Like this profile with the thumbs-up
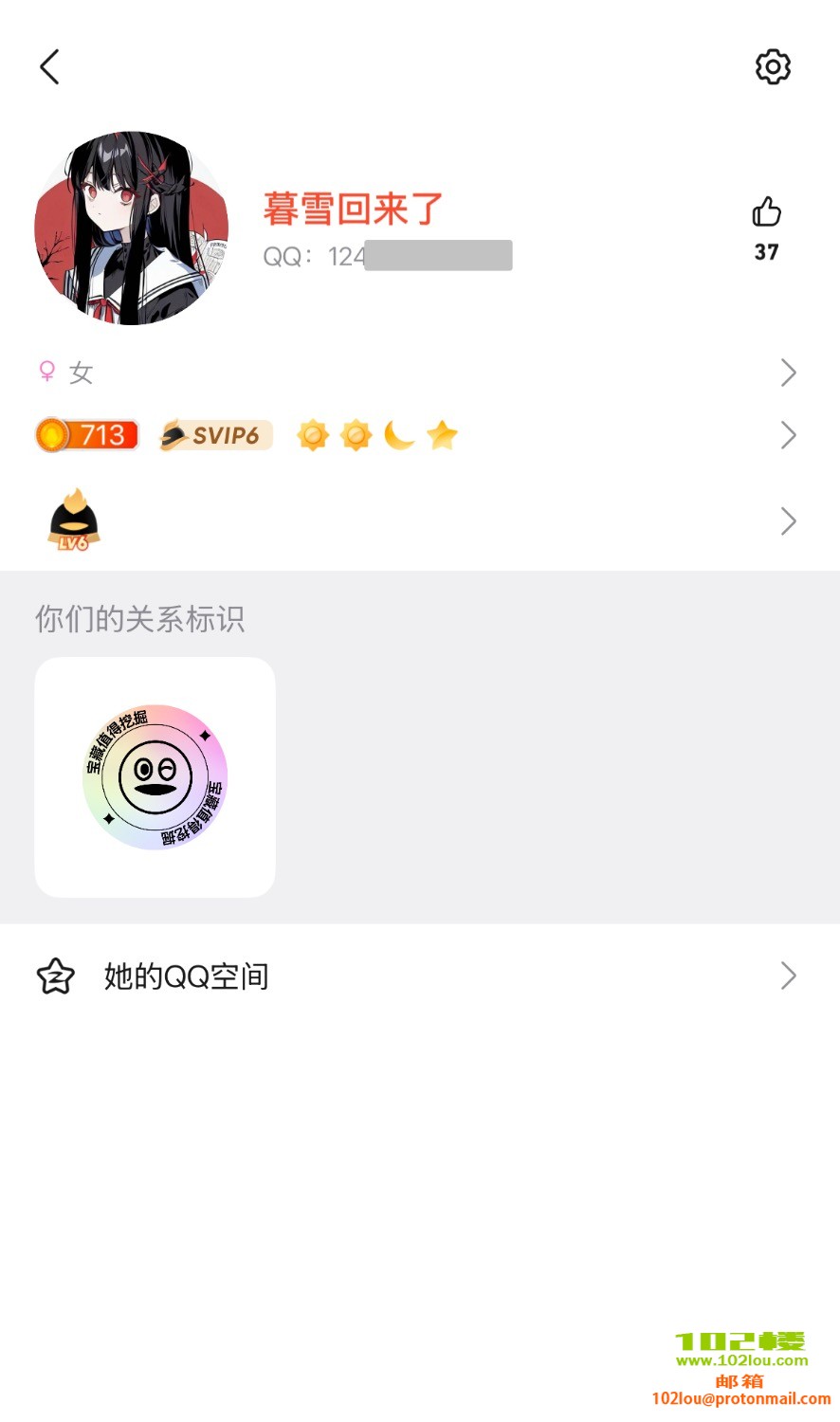Screen dimensions: 840x1422 pos(766,212)
